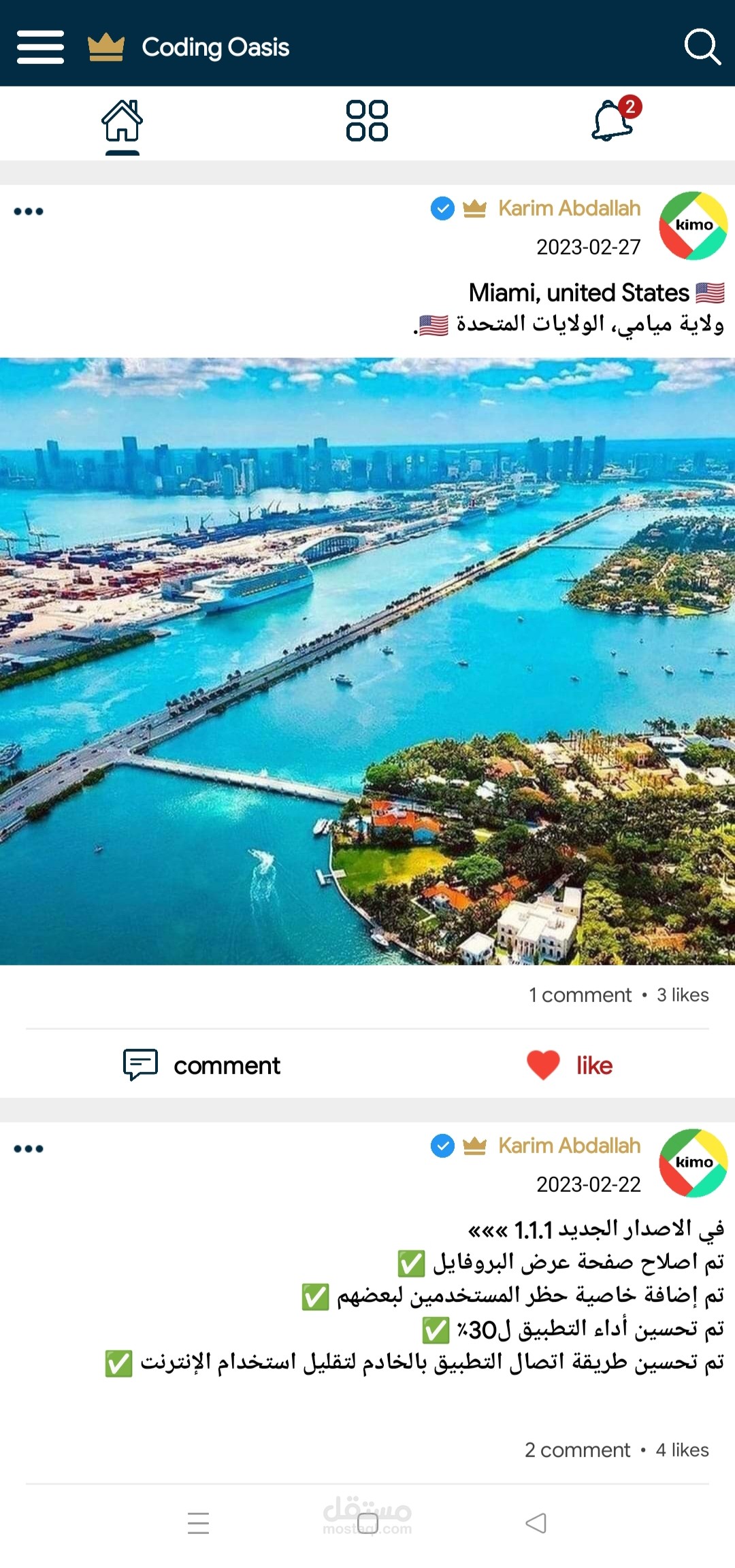Screen dimensions: 735x1568
Task: Open recent apps from navigation bar
Action: tap(198, 1523)
